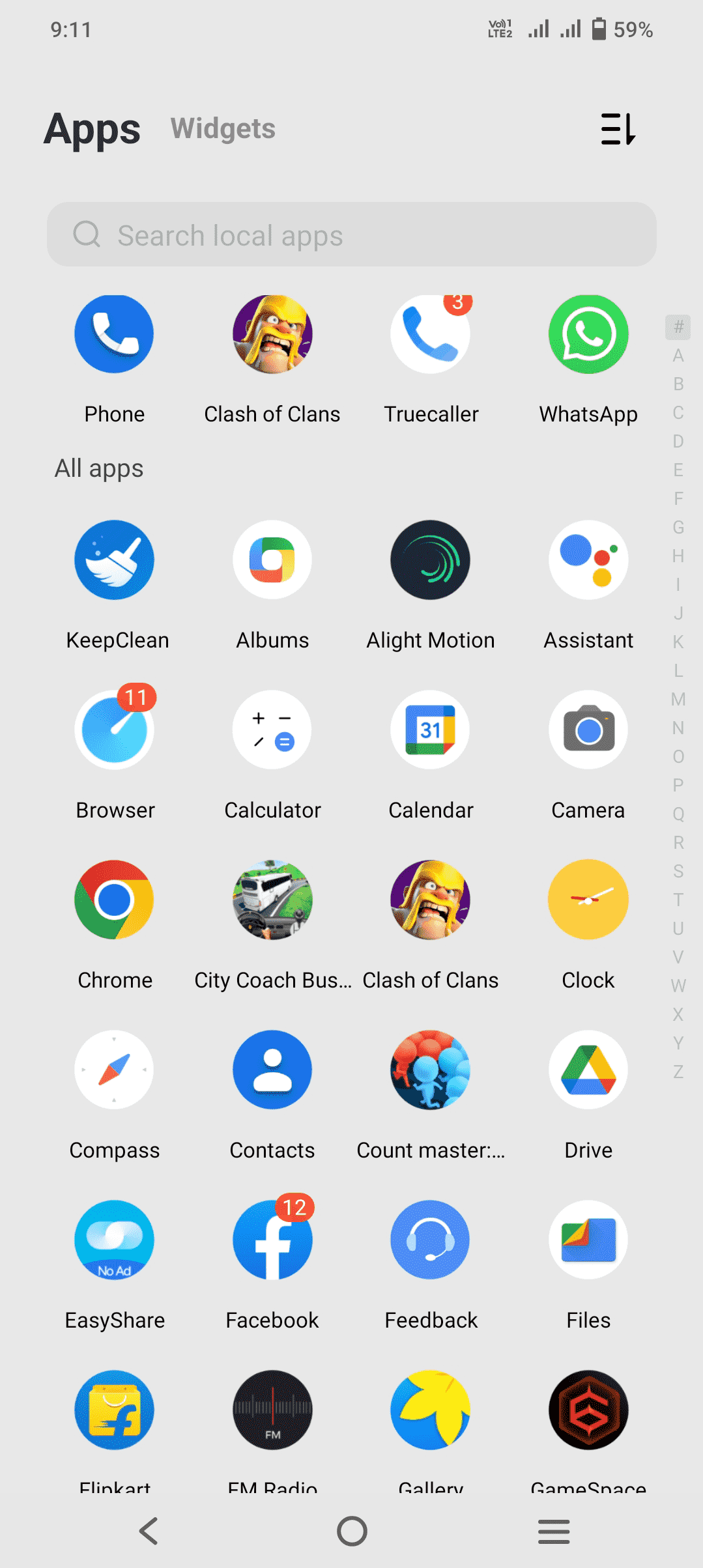Image resolution: width=703 pixels, height=1568 pixels.
Task: Switch to the Widgets tab
Action: pos(223,128)
